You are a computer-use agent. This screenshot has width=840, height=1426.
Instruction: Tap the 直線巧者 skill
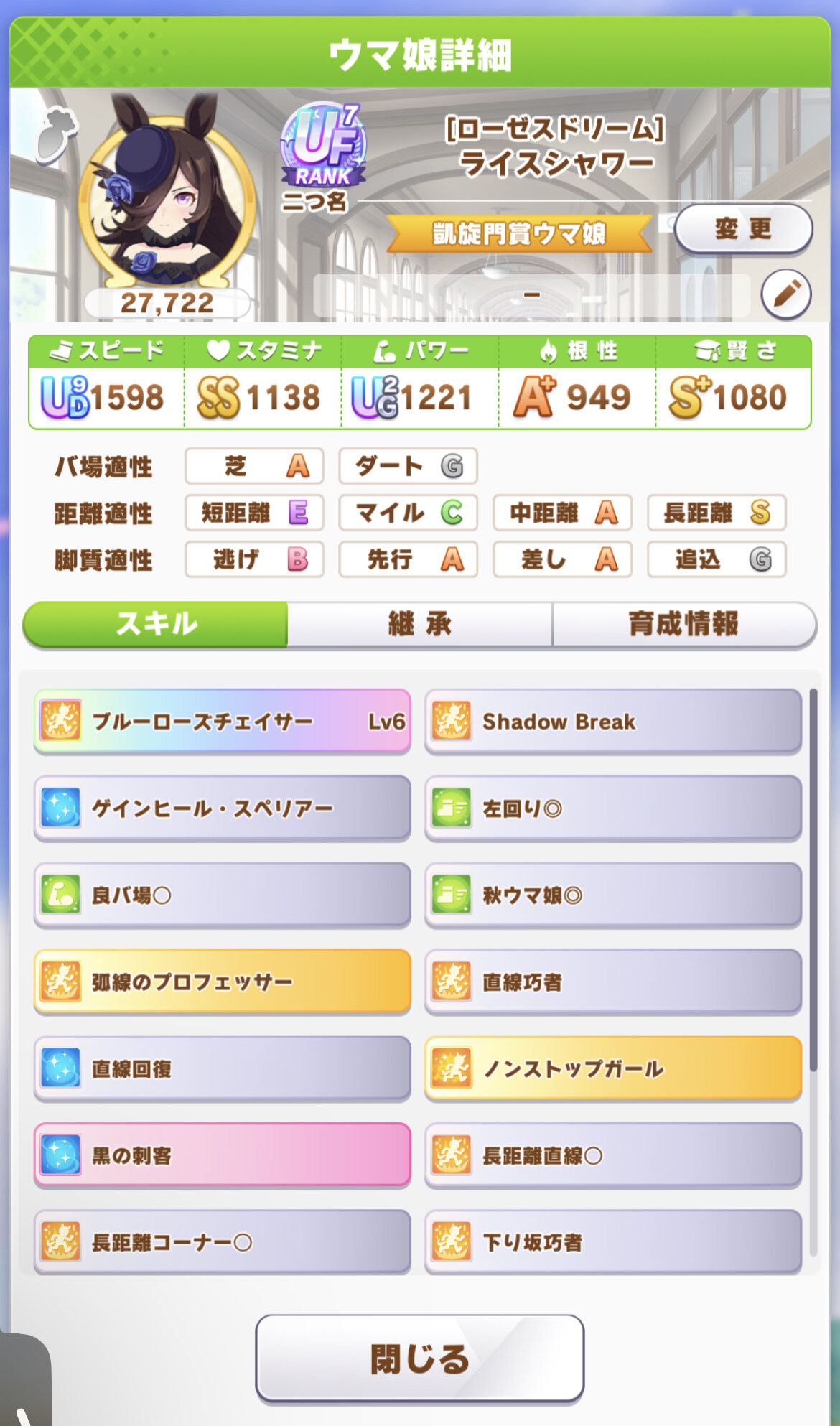(613, 982)
